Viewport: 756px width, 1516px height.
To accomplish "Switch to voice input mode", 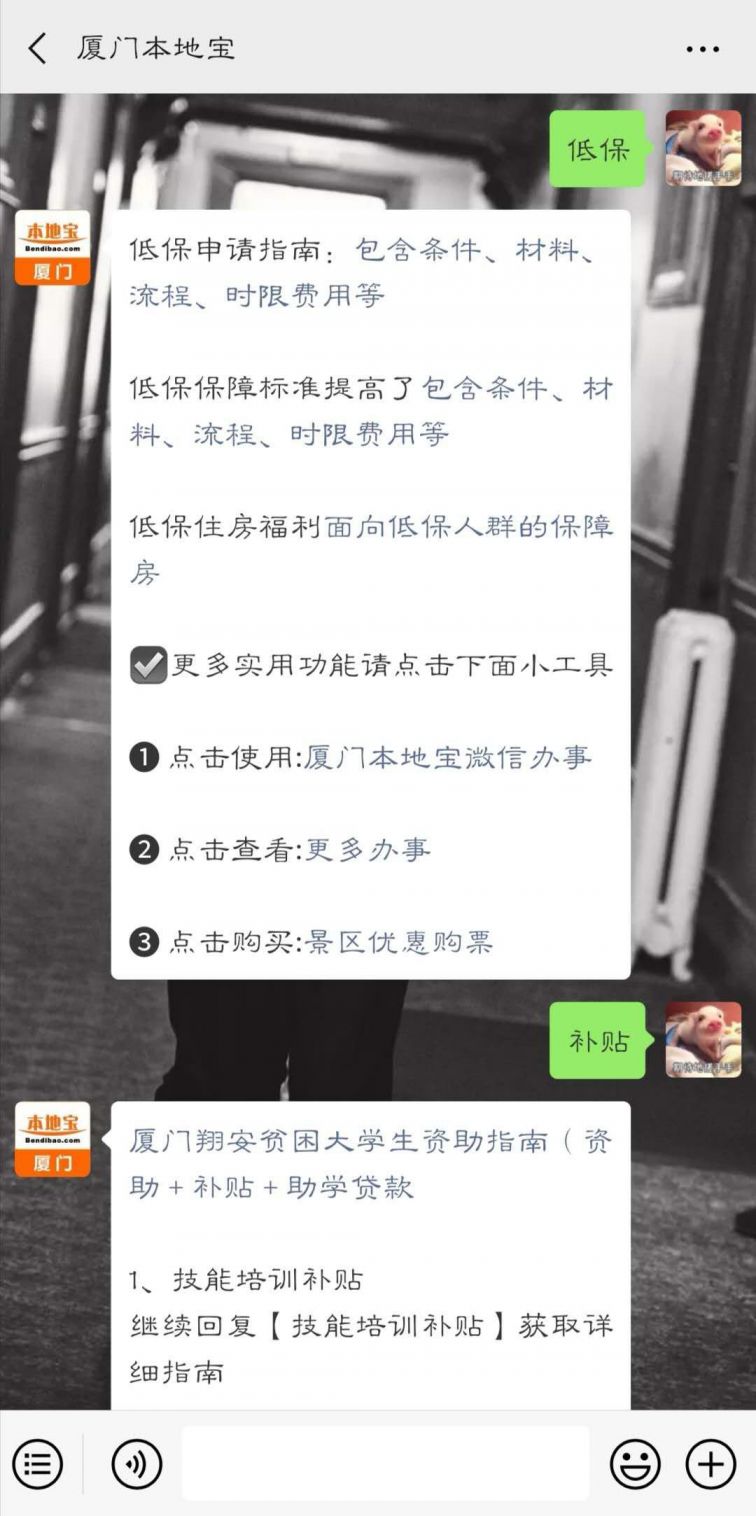I will [136, 1465].
